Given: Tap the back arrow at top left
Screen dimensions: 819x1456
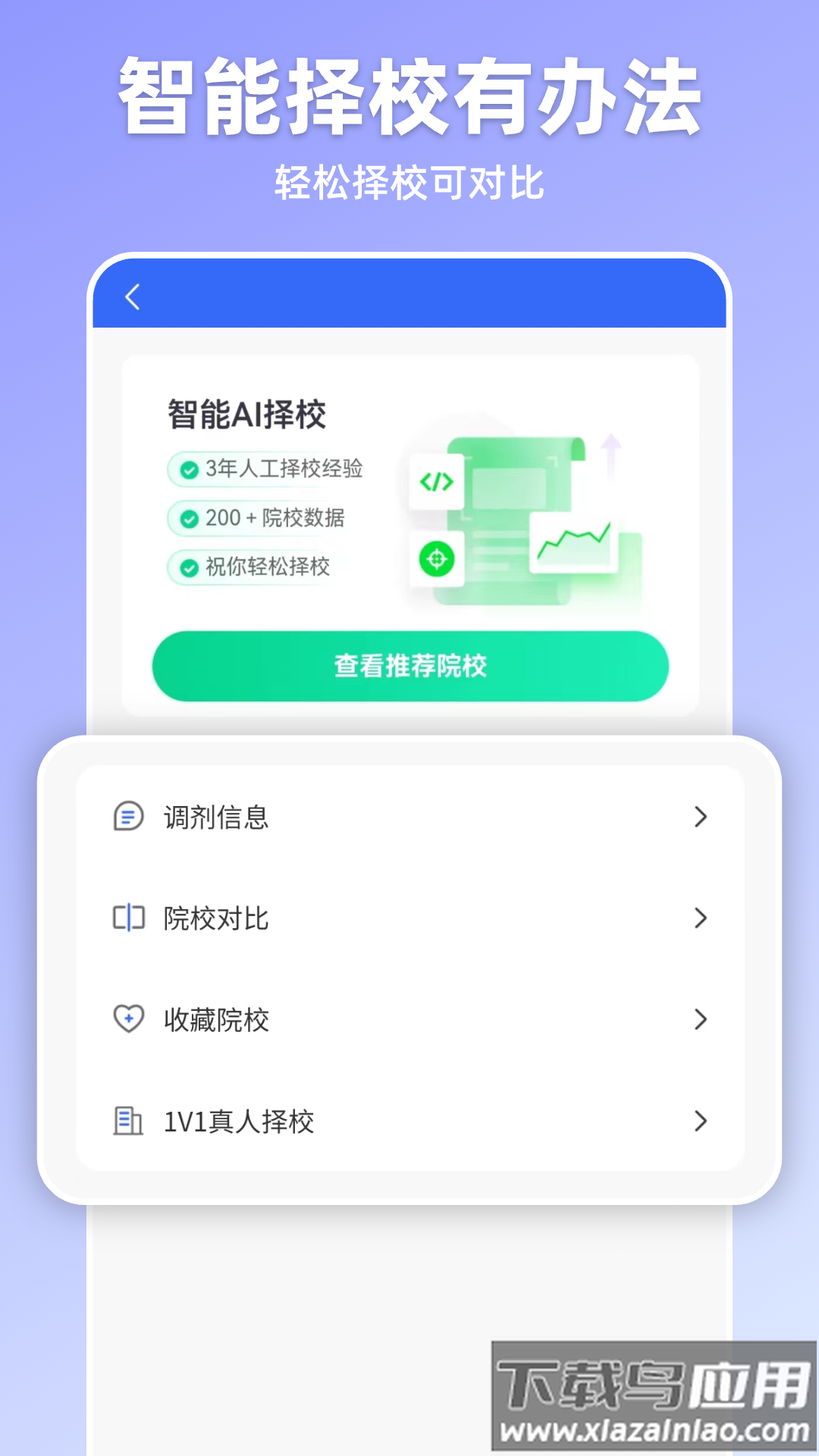Looking at the screenshot, I should click(133, 297).
